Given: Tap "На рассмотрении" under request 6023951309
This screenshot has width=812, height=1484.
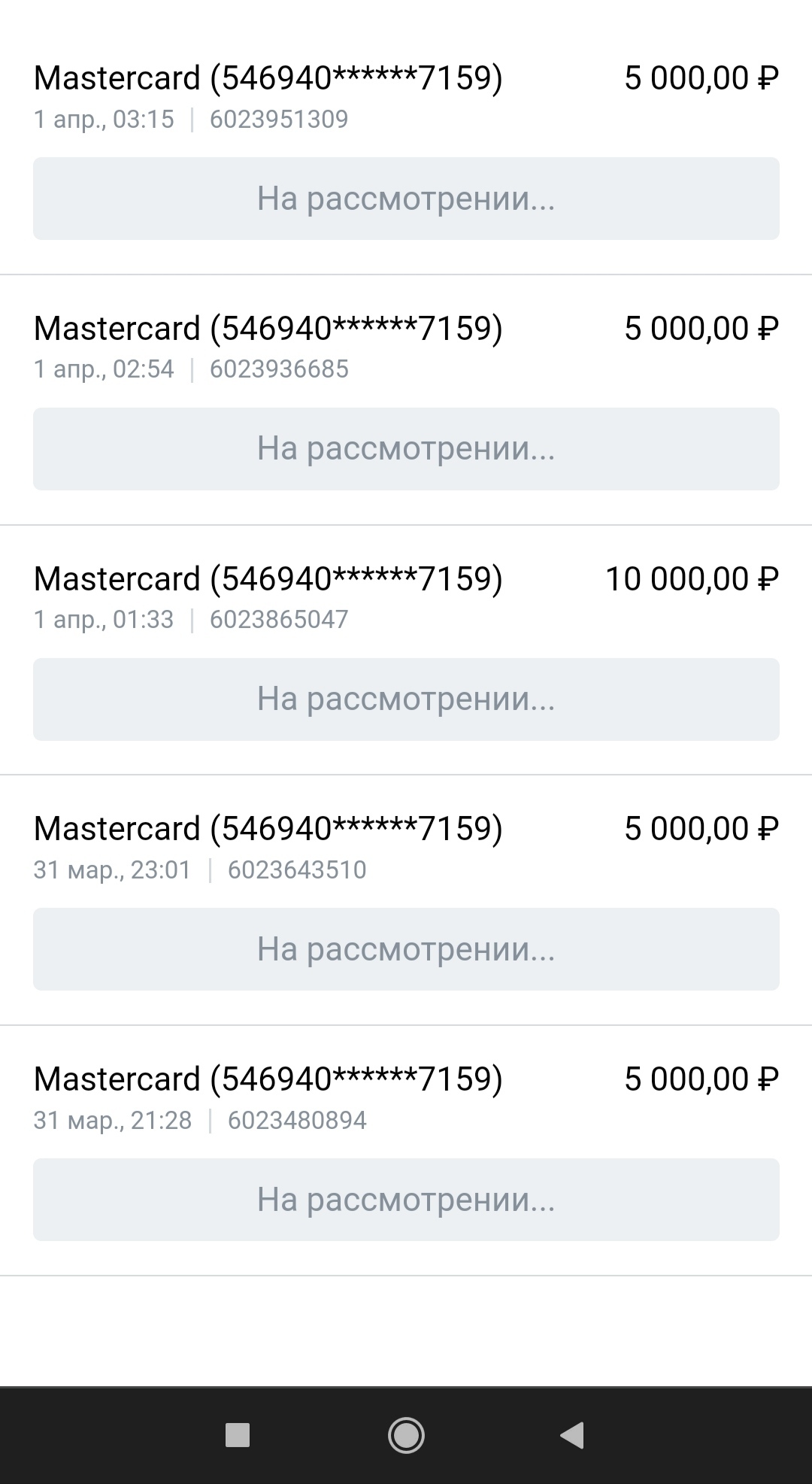Looking at the screenshot, I should pyautogui.click(x=406, y=199).
